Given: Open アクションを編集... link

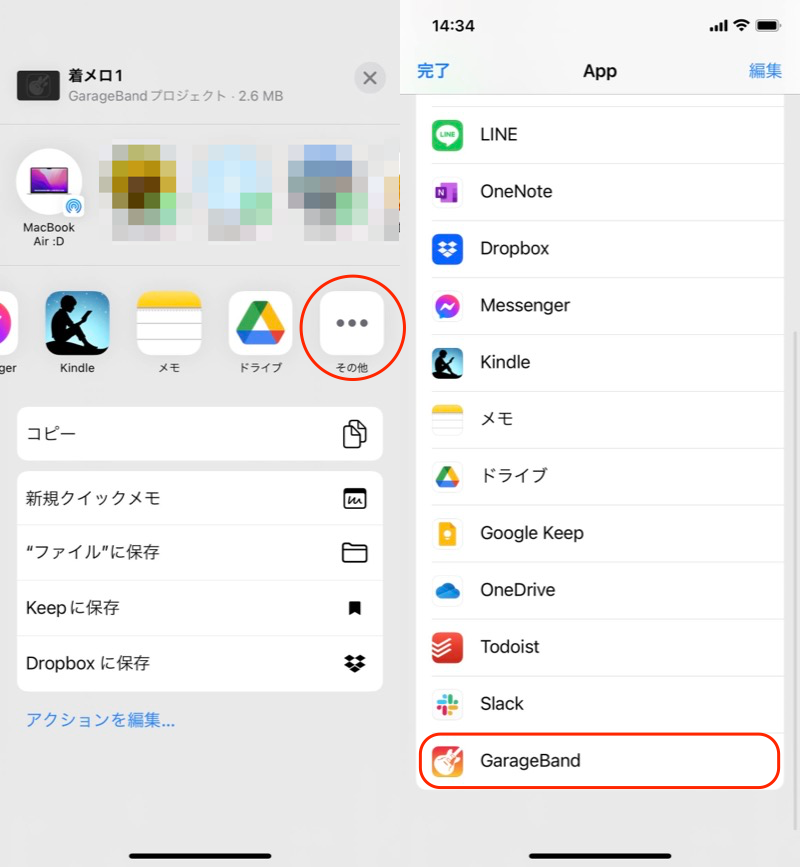Looking at the screenshot, I should 100,720.
